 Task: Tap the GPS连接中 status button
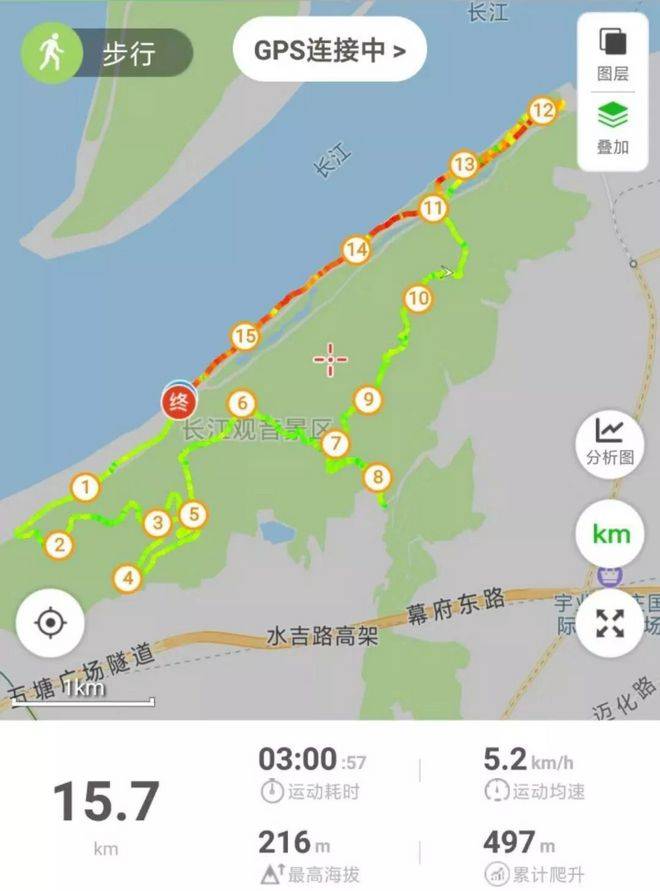330,49
